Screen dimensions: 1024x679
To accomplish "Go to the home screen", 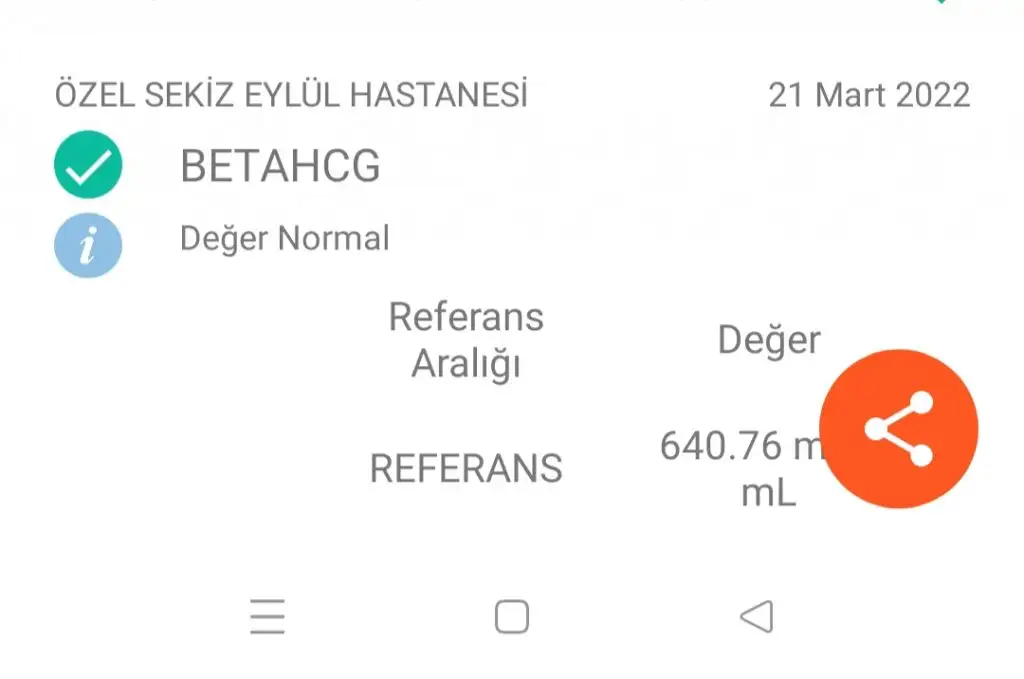I will pos(512,616).
